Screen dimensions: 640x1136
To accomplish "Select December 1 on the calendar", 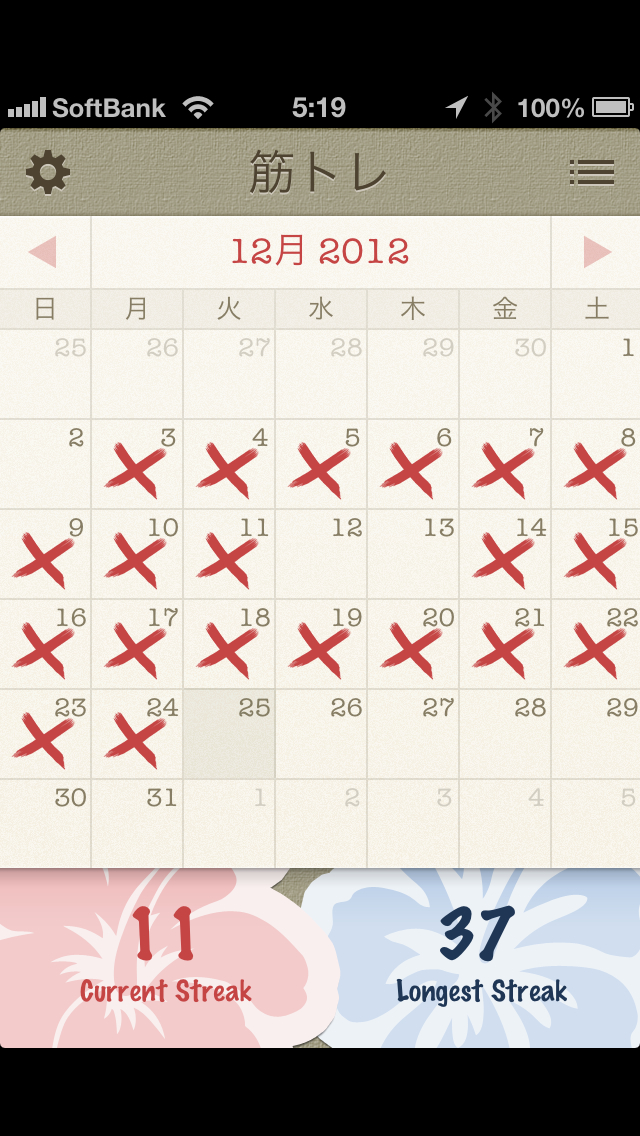I will click(597, 375).
